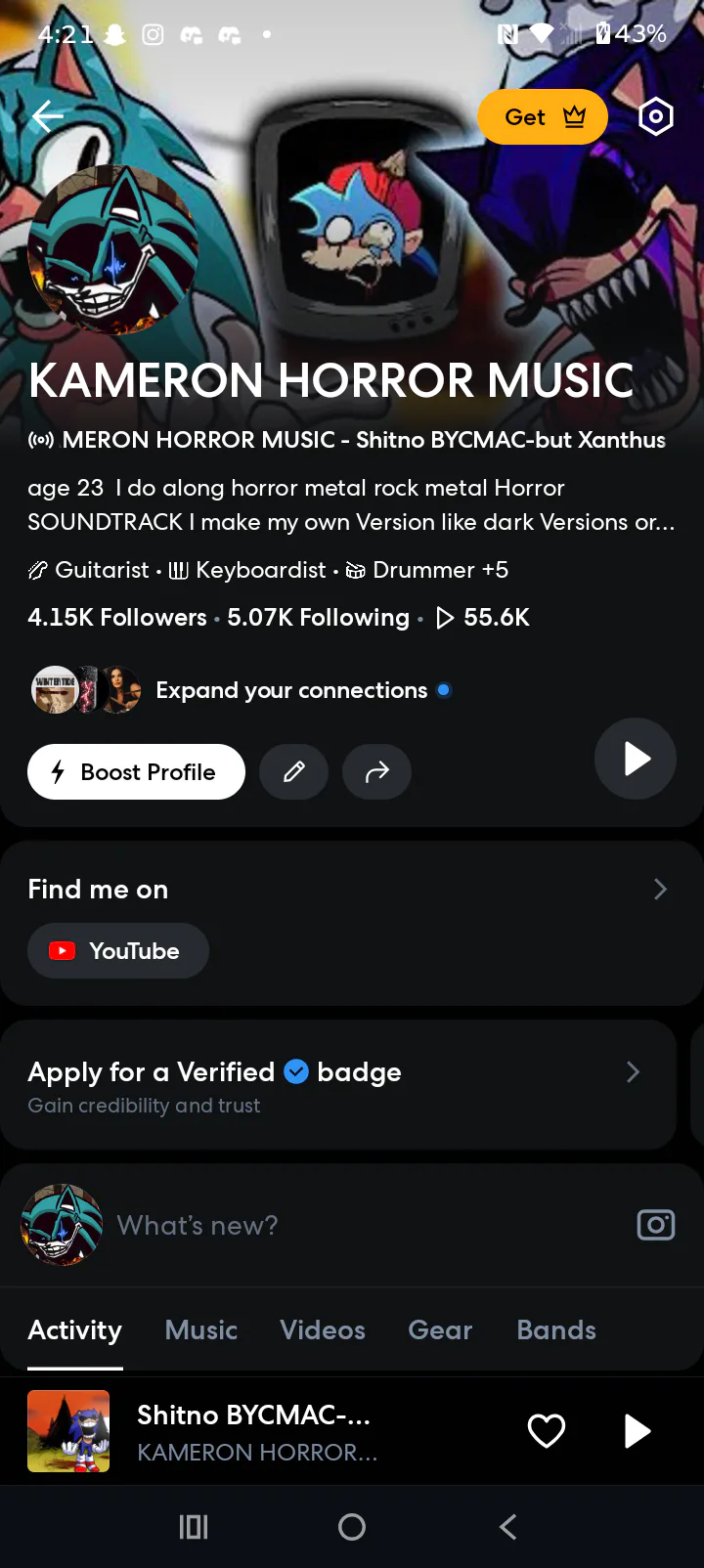Tap the Get premium crown button

(543, 117)
